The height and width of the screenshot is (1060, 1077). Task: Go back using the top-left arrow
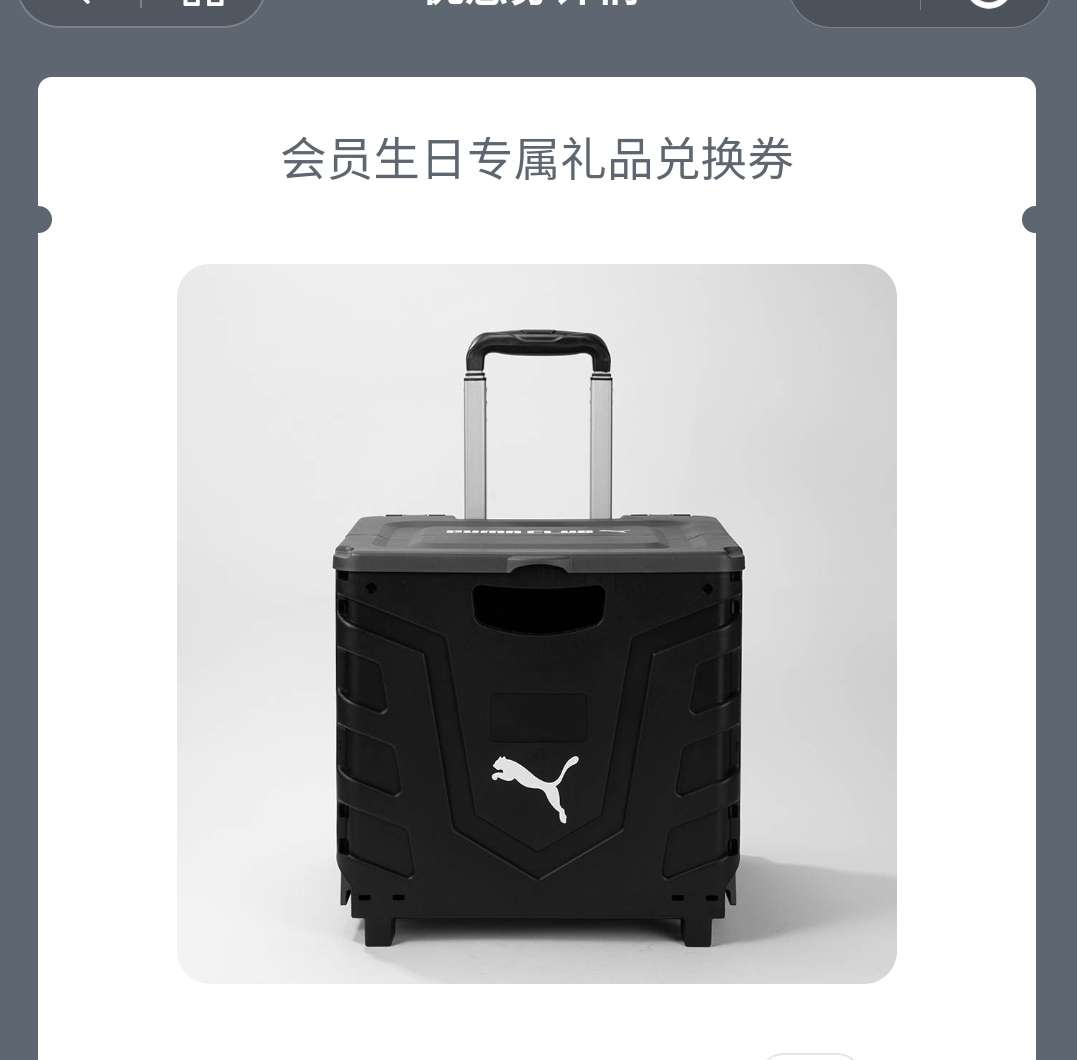tap(82, 5)
